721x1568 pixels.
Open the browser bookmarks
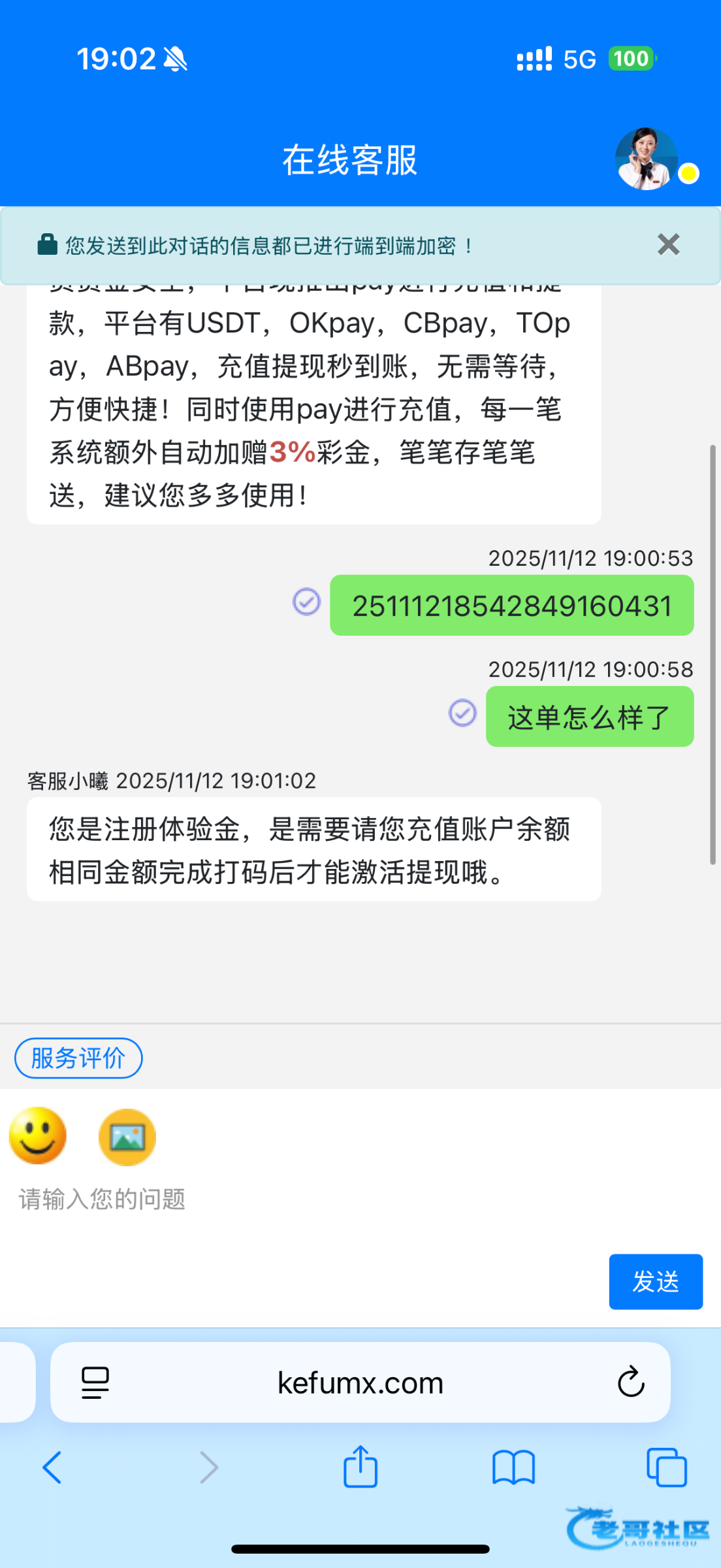tap(513, 1467)
